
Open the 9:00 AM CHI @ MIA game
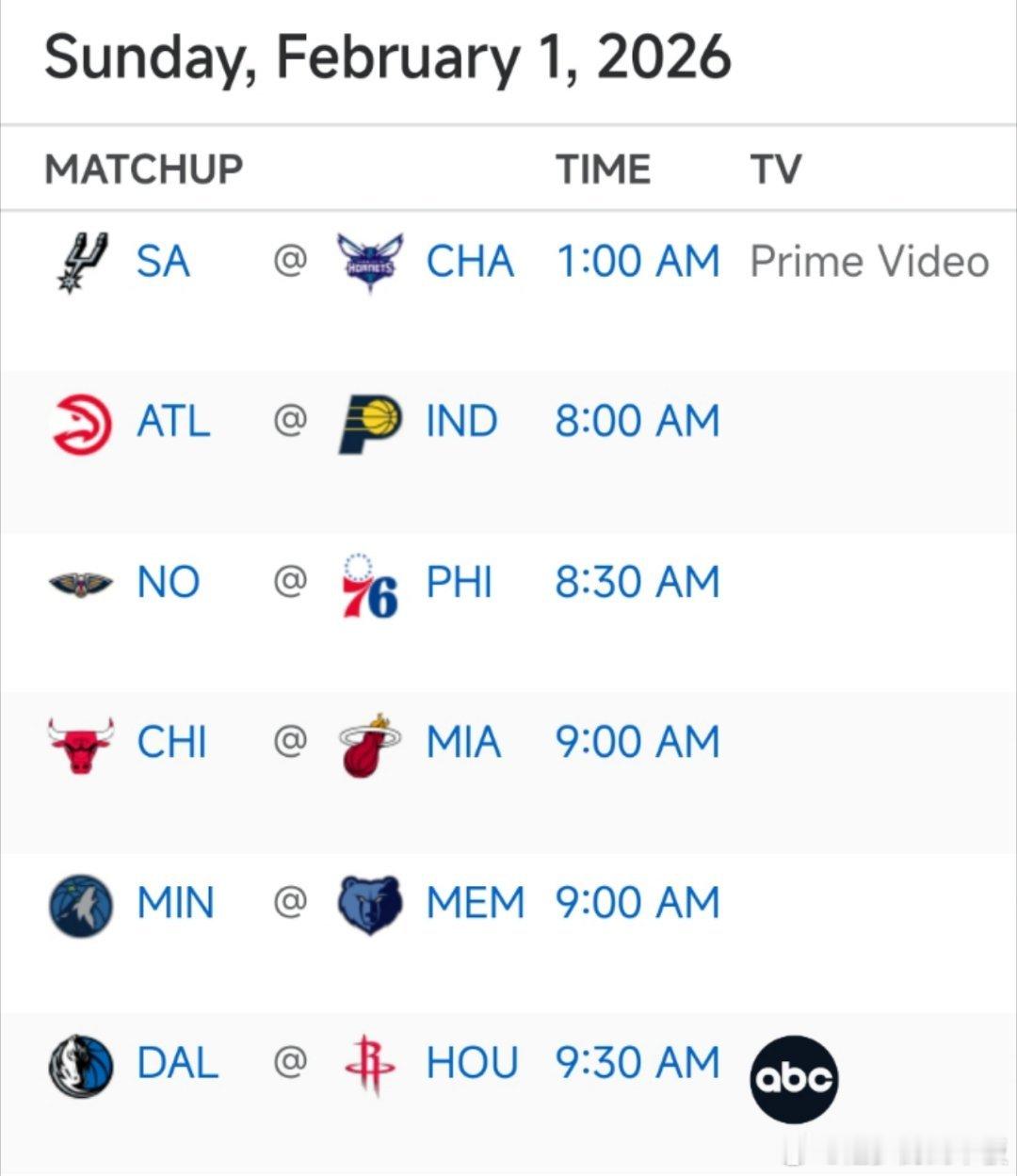tap(638, 742)
